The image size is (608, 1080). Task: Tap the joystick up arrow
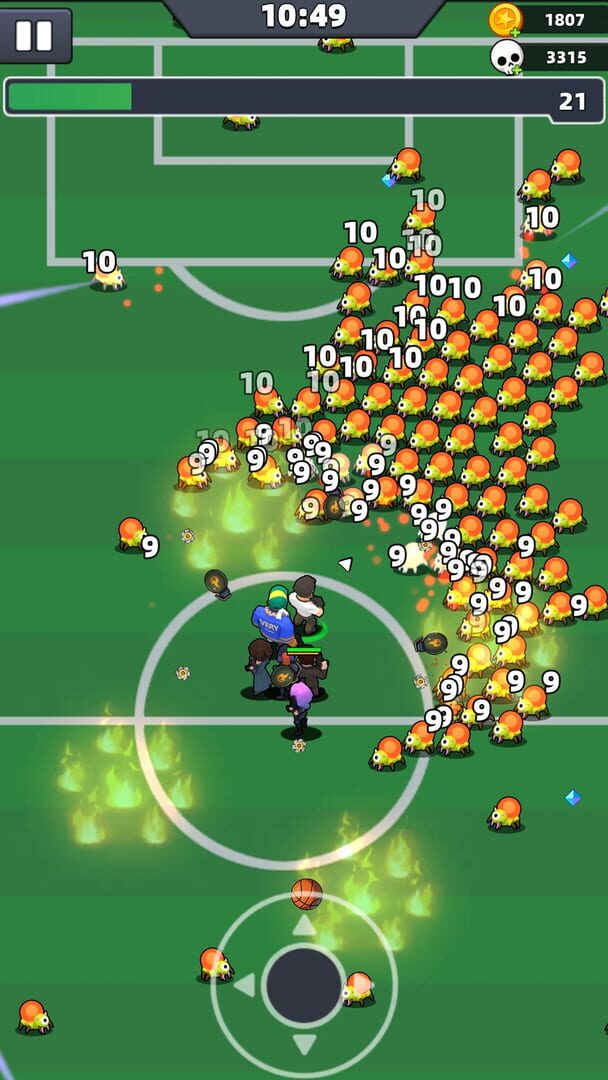[304, 925]
